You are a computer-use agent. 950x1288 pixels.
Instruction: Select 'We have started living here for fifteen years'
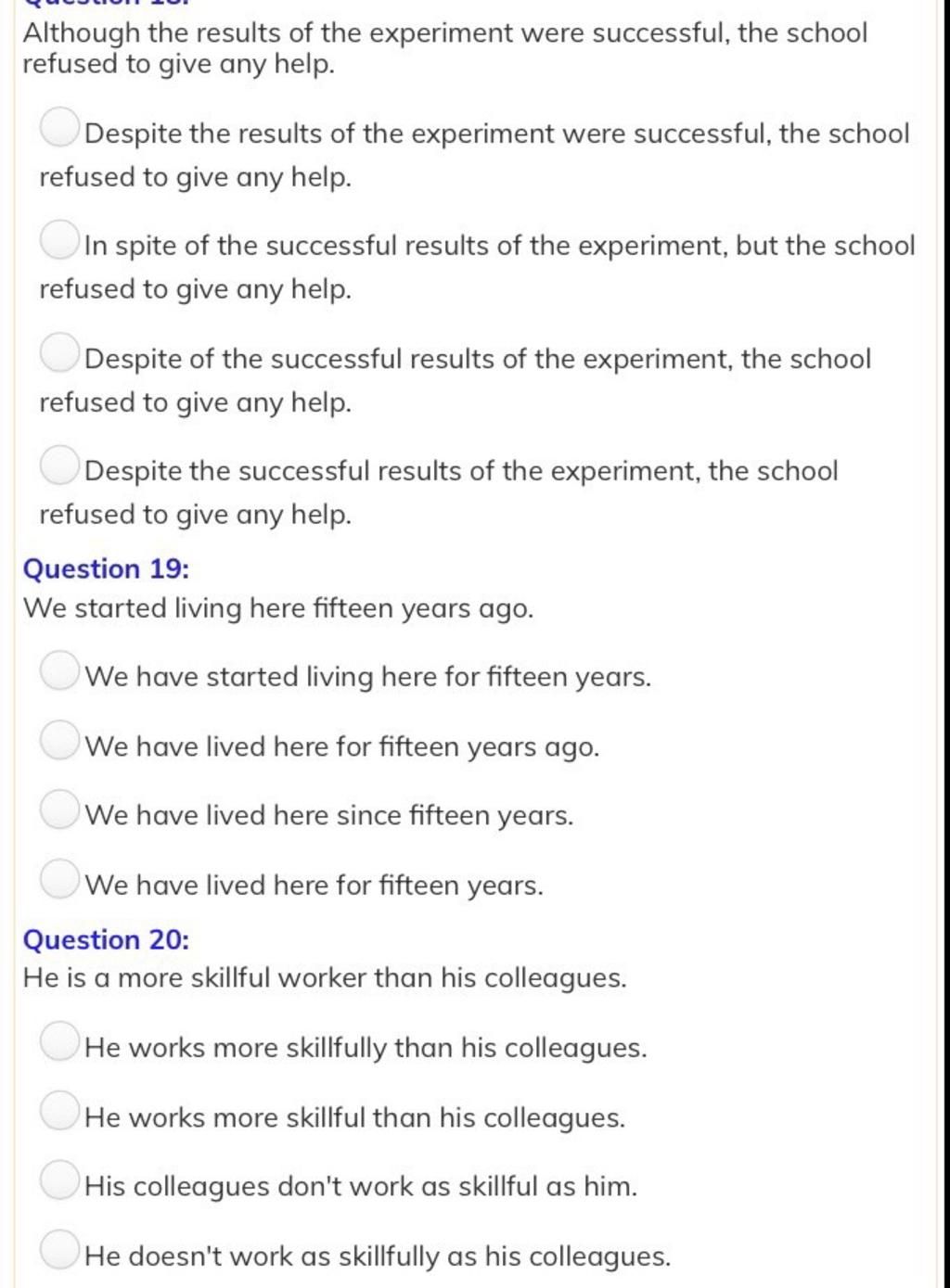(x=58, y=674)
